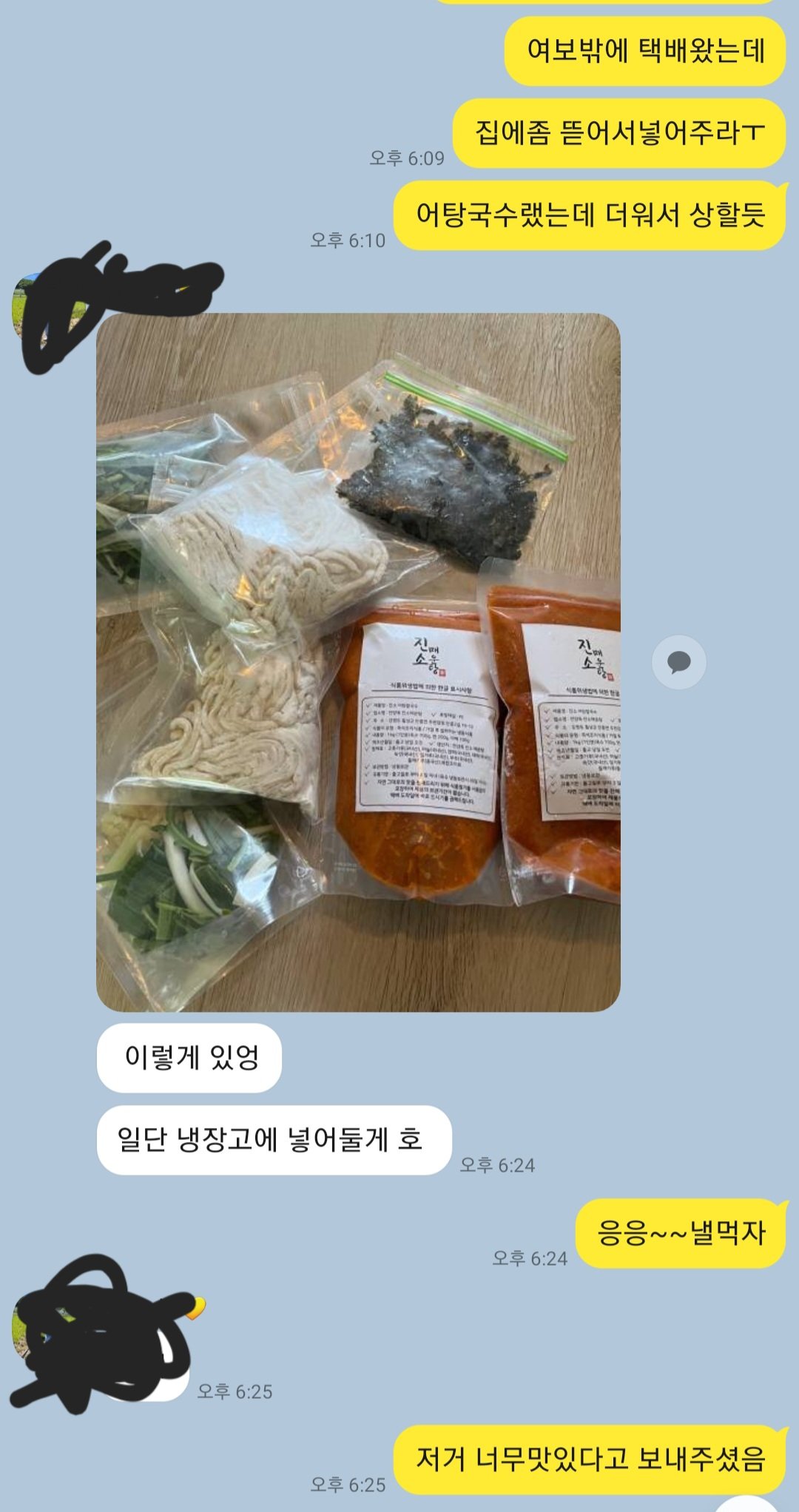Open sender's profile picture above the photo
The image size is (799, 1512).
[44, 309]
